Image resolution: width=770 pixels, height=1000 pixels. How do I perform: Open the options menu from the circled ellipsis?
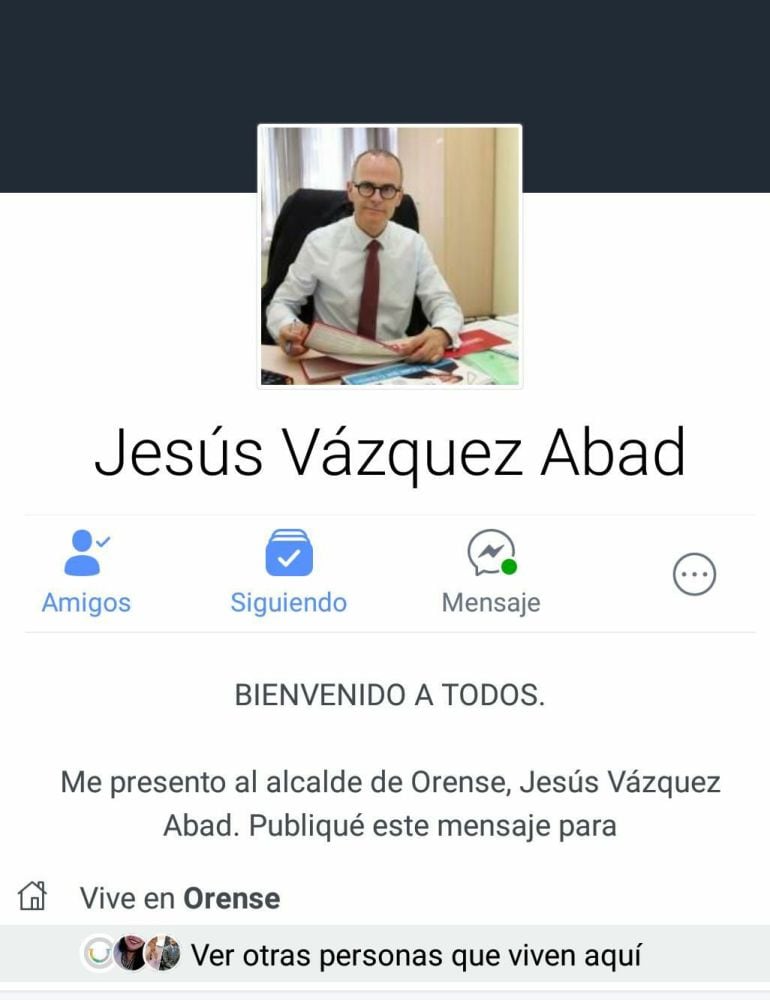click(x=694, y=573)
